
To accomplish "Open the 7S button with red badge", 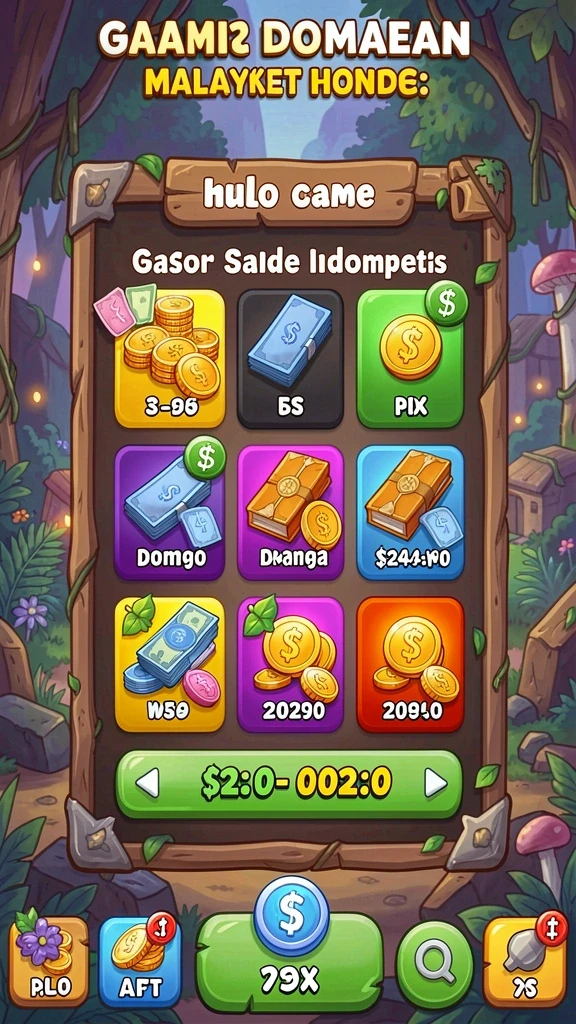I will click(x=526, y=961).
